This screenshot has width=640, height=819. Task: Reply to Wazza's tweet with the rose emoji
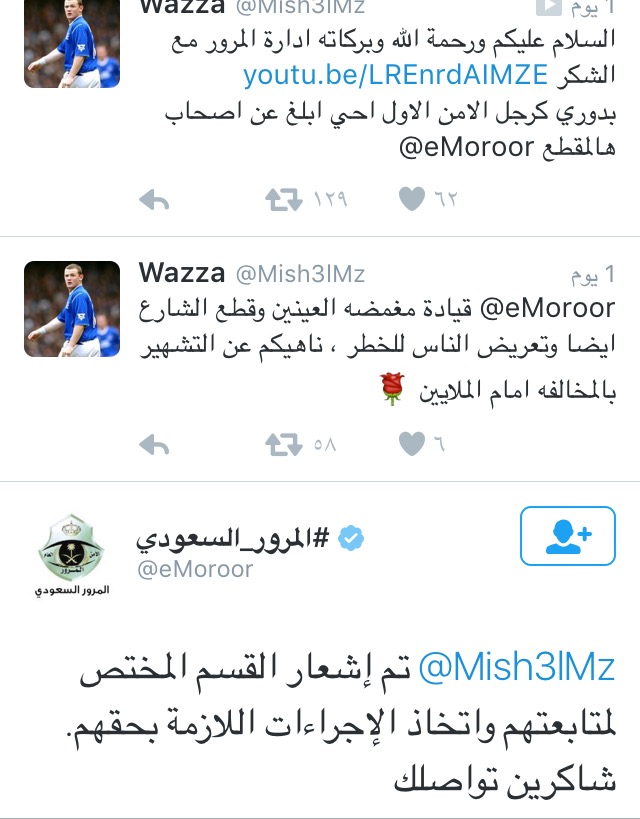[x=154, y=444]
